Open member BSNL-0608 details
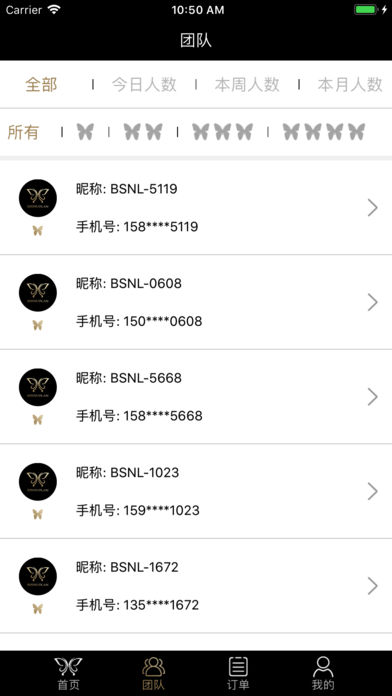392x696 pixels. tap(196, 302)
